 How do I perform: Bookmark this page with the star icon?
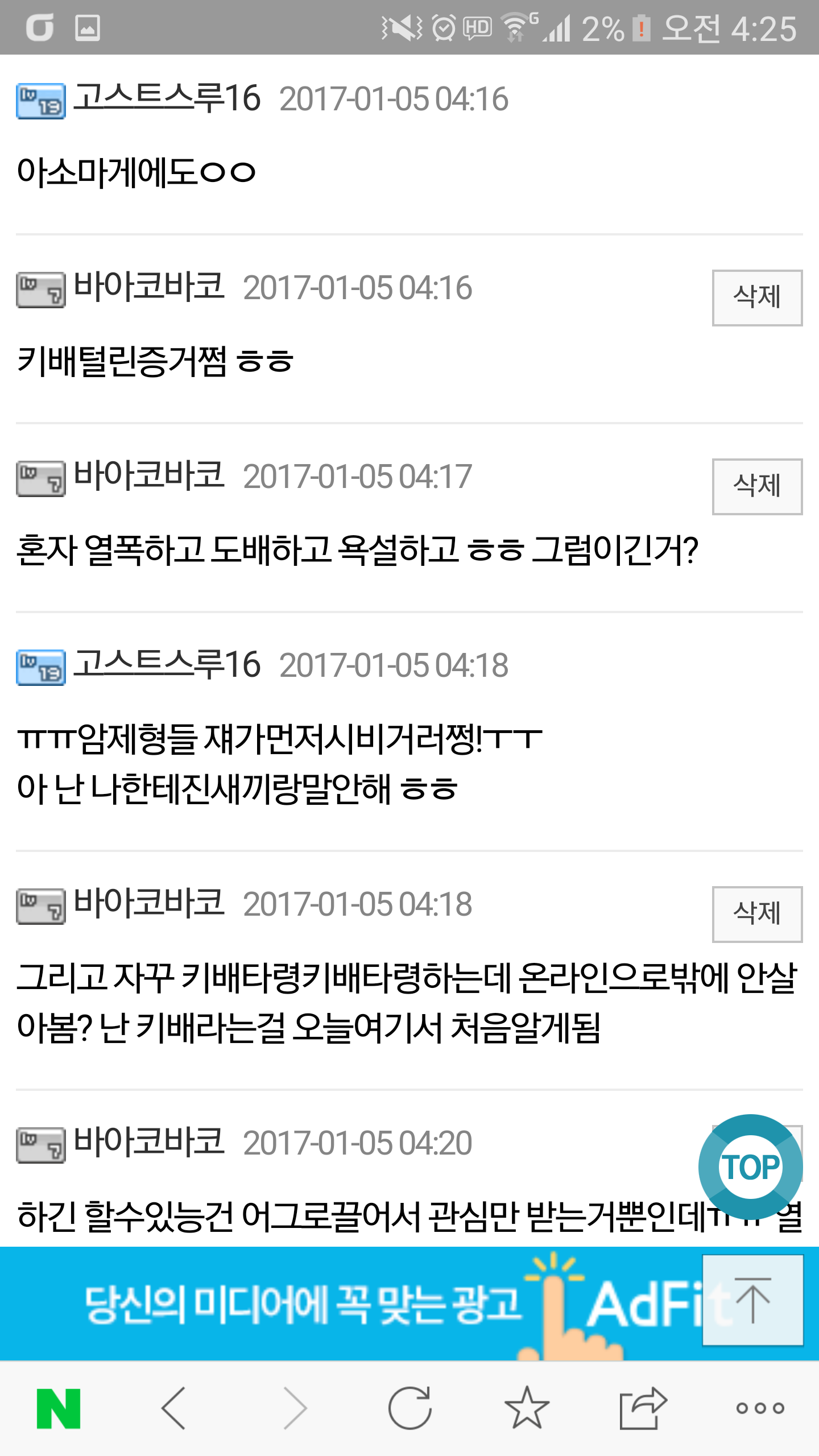pyautogui.click(x=527, y=1408)
